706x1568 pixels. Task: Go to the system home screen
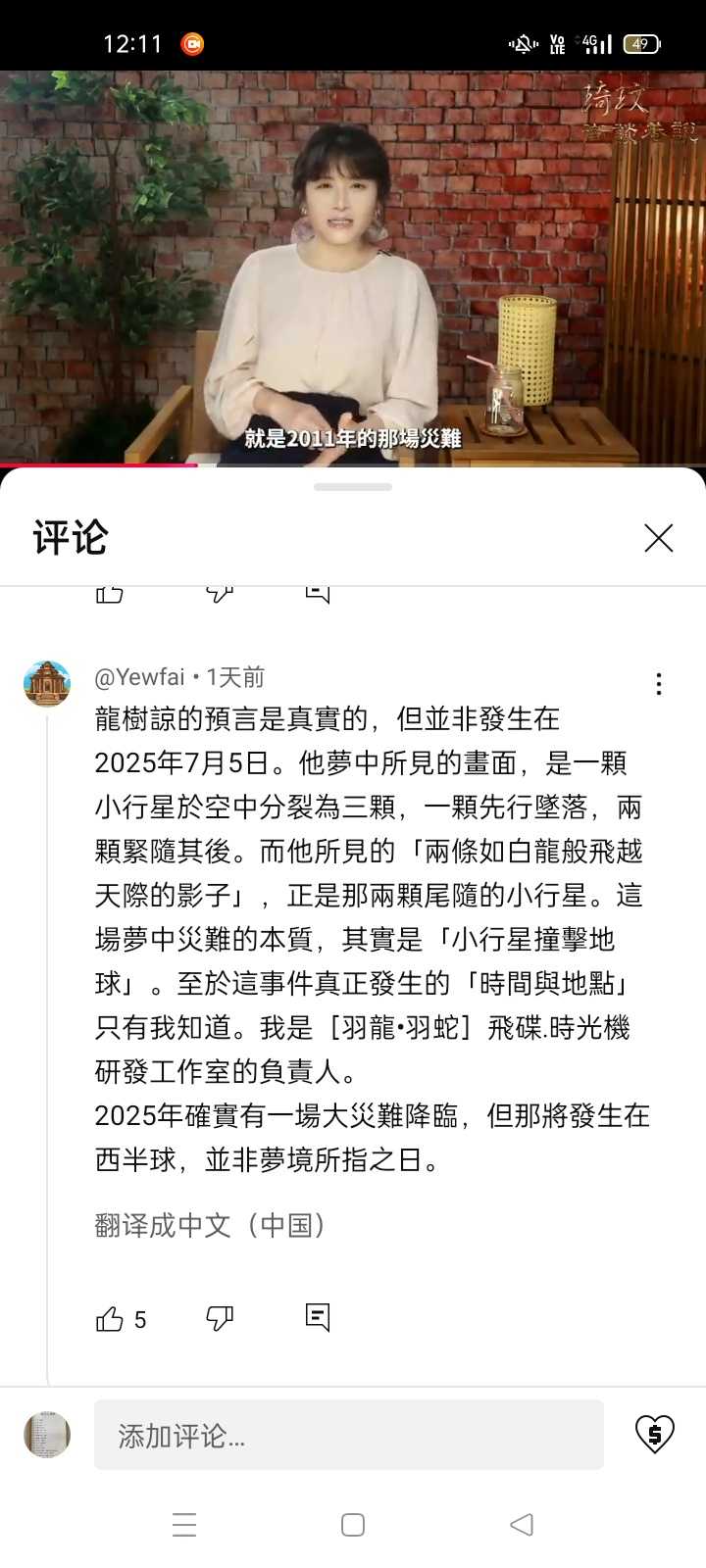353,1524
